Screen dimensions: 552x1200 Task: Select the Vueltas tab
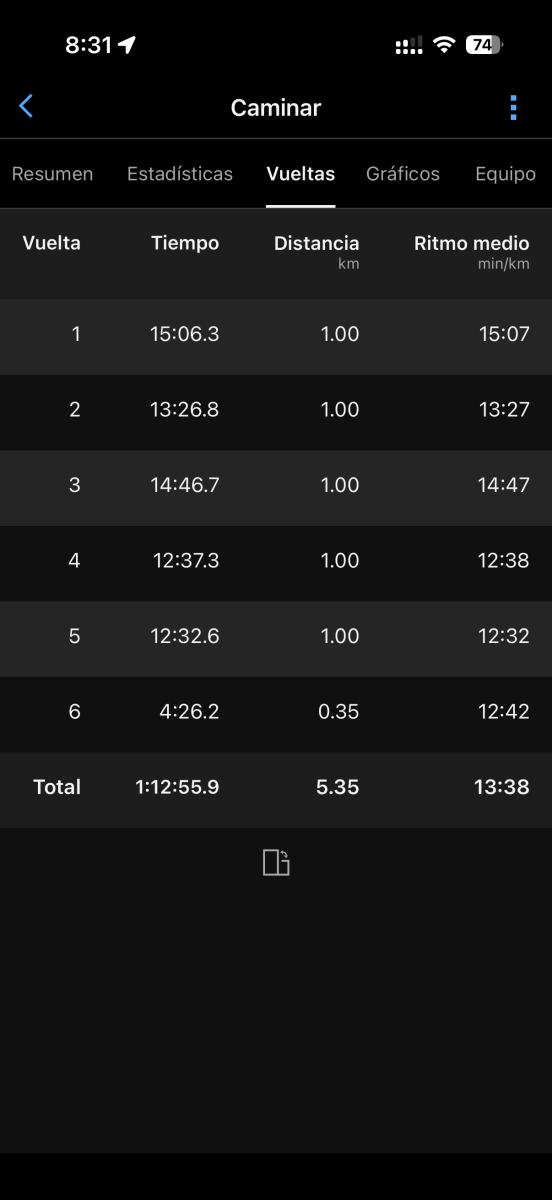pyautogui.click(x=300, y=174)
